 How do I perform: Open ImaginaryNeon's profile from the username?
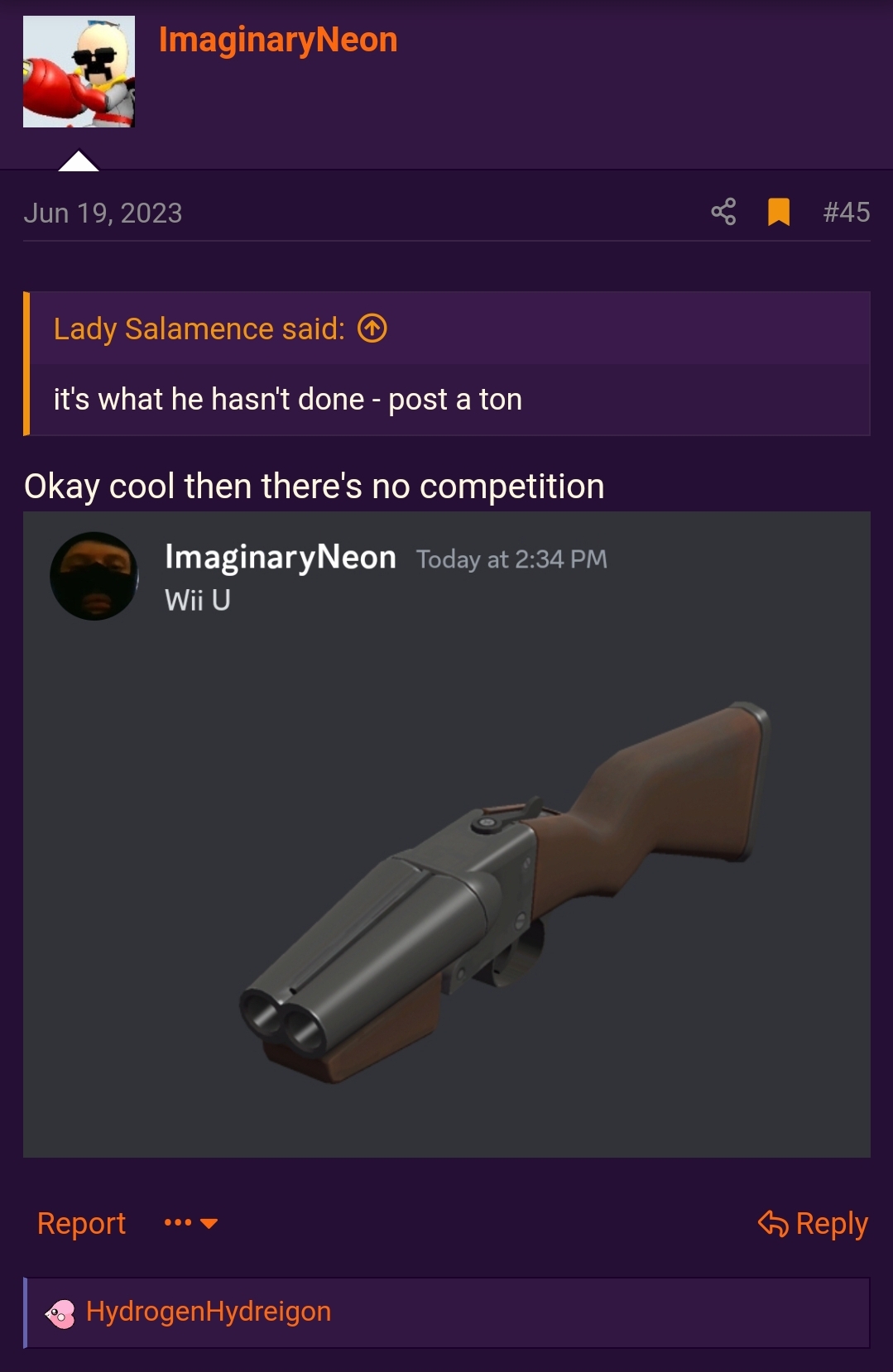point(277,40)
